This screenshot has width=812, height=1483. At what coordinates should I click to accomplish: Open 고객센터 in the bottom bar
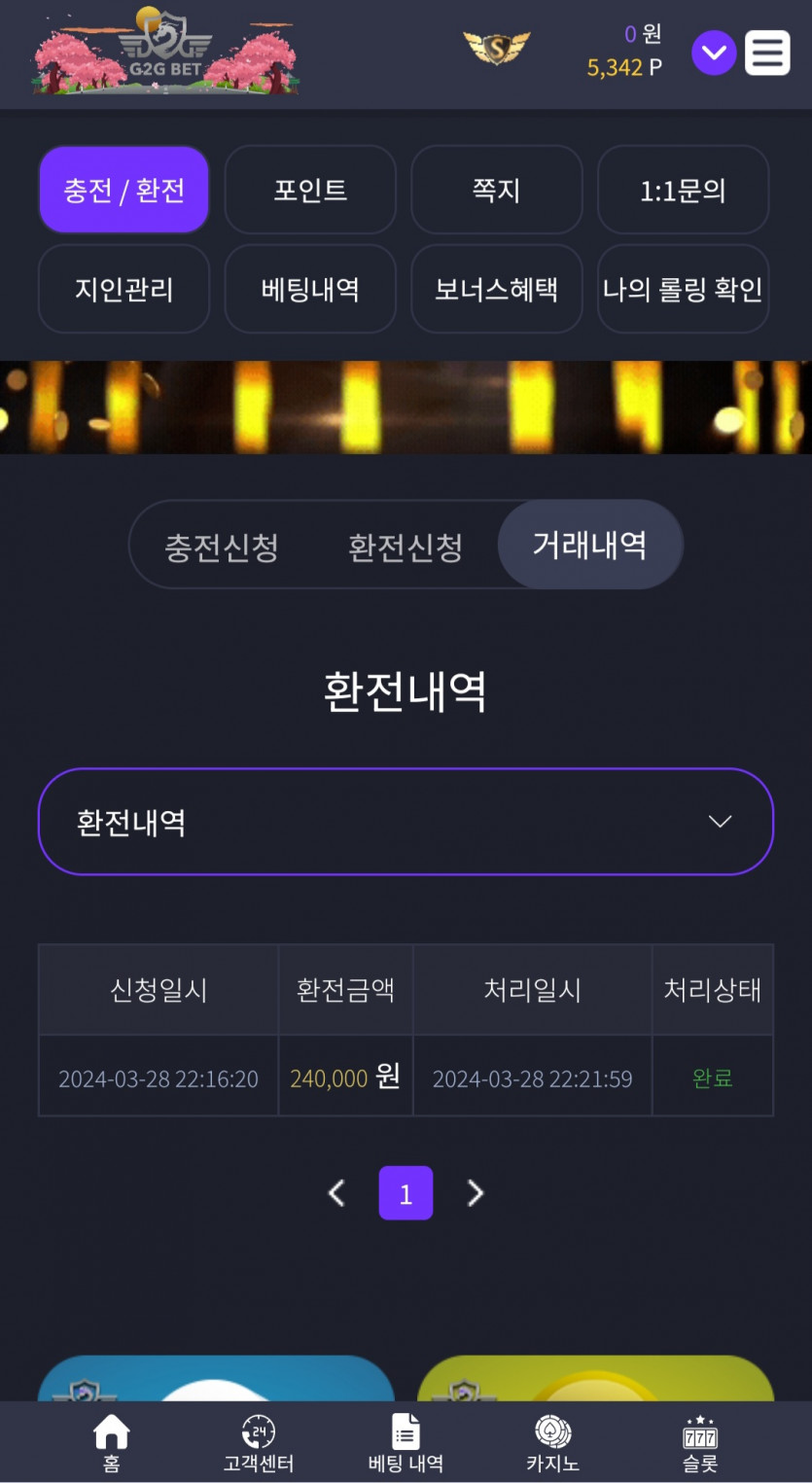point(259,1443)
